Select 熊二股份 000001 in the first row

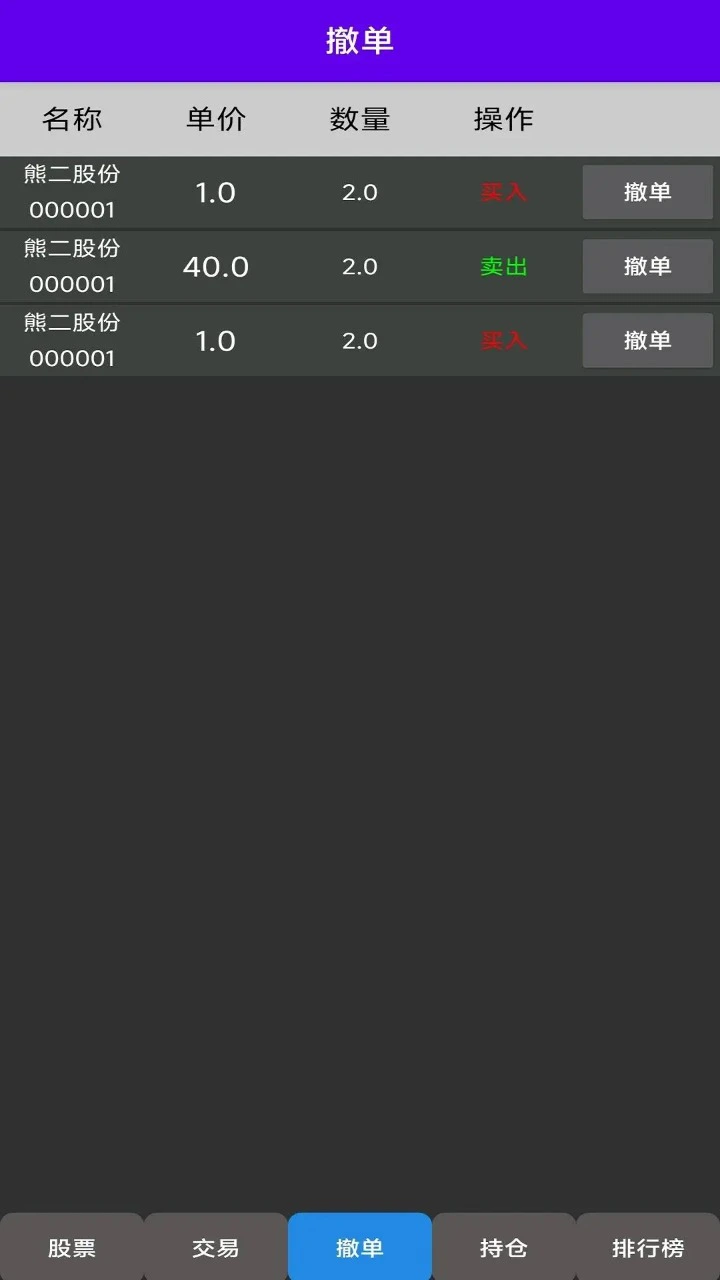[x=71, y=192]
